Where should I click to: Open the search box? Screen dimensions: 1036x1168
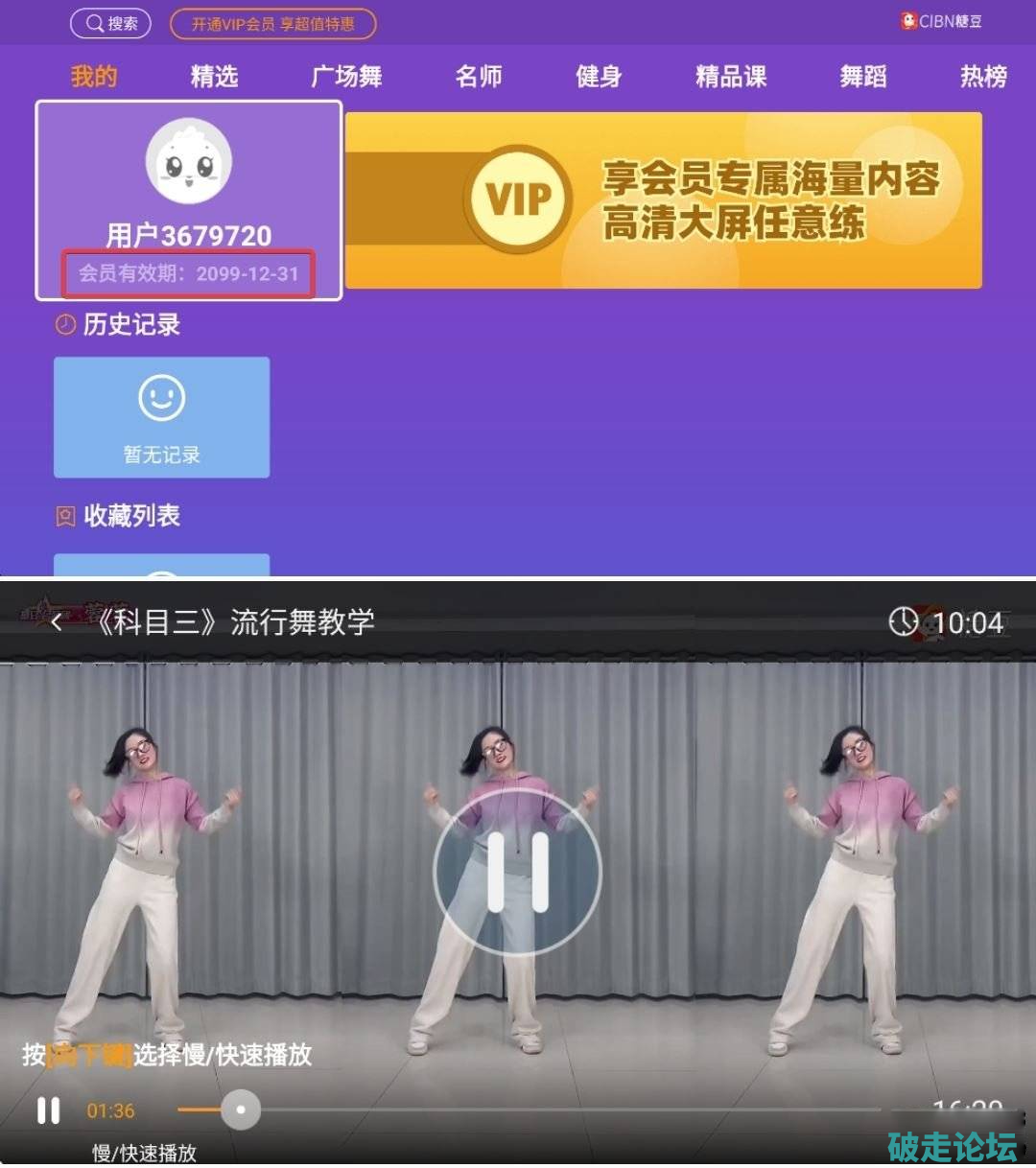pos(111,23)
